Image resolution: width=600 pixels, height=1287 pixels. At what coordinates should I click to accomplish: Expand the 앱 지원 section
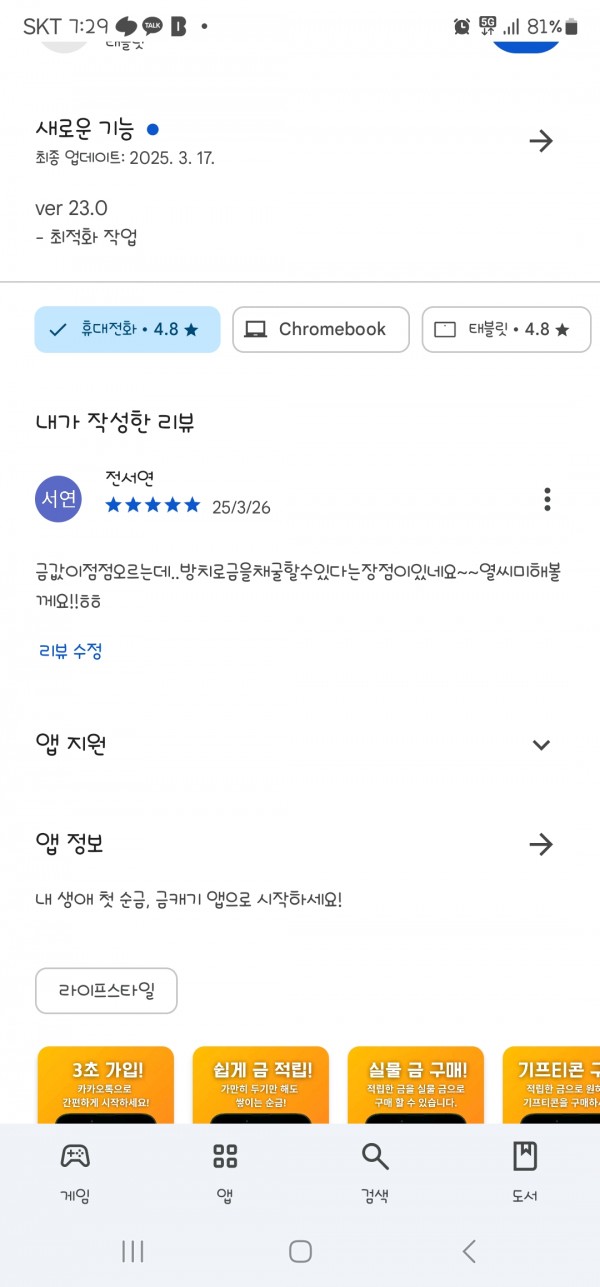pyautogui.click(x=541, y=744)
